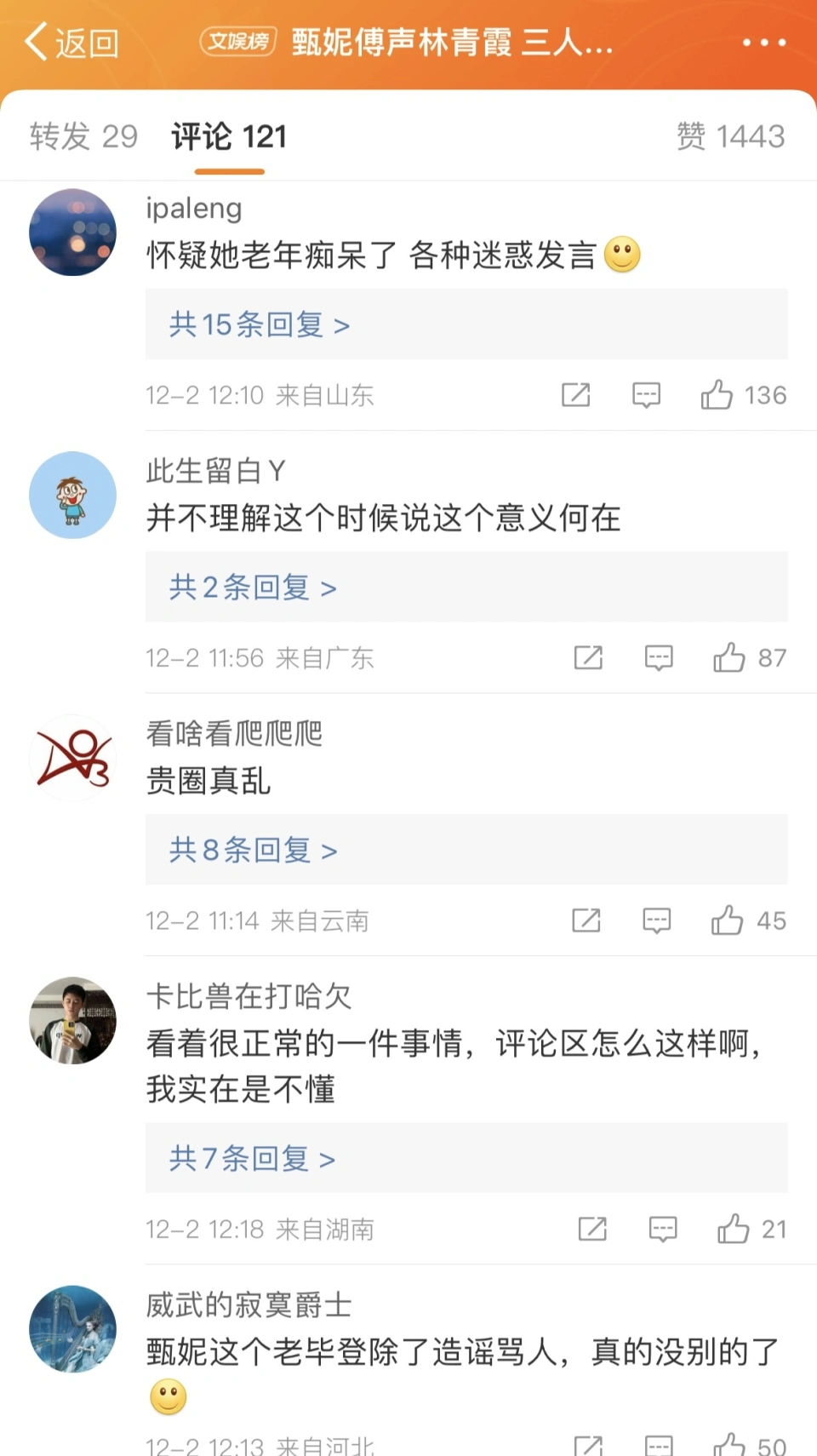Like ipaleng's comment
The image size is (817, 1456).
pyautogui.click(x=717, y=395)
